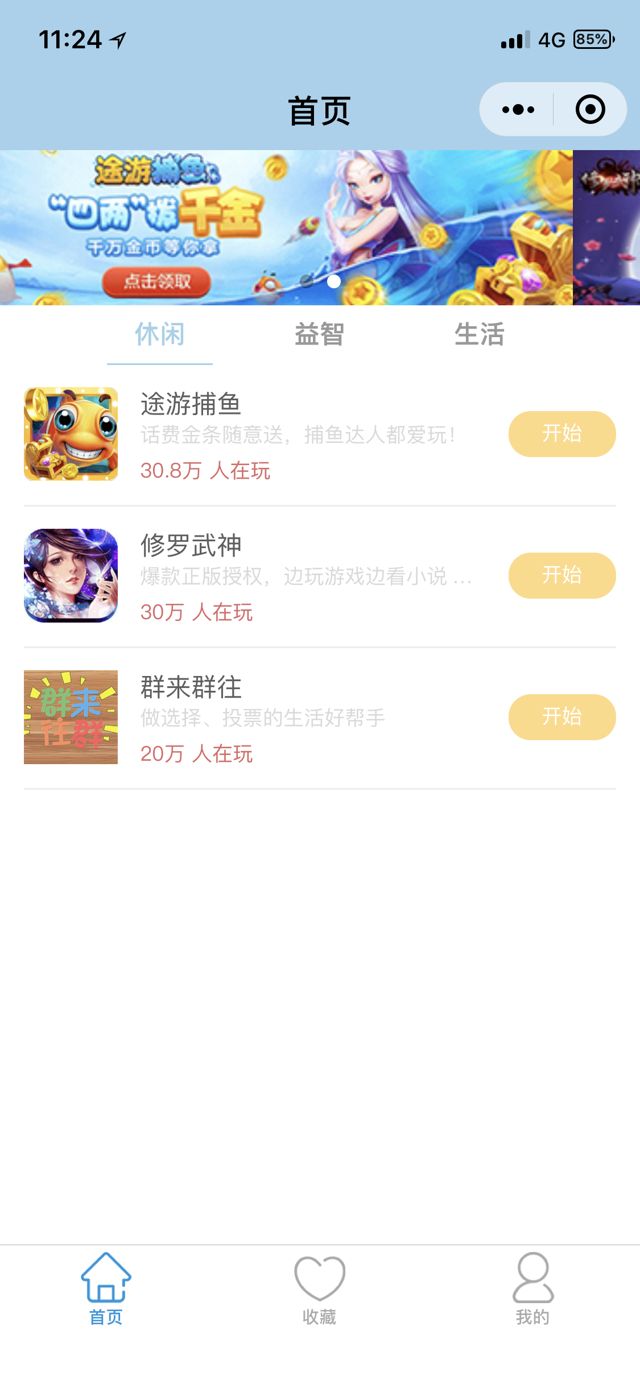640x1385 pixels.
Task: Open the 修罗武神 list entry
Action: 300,576
